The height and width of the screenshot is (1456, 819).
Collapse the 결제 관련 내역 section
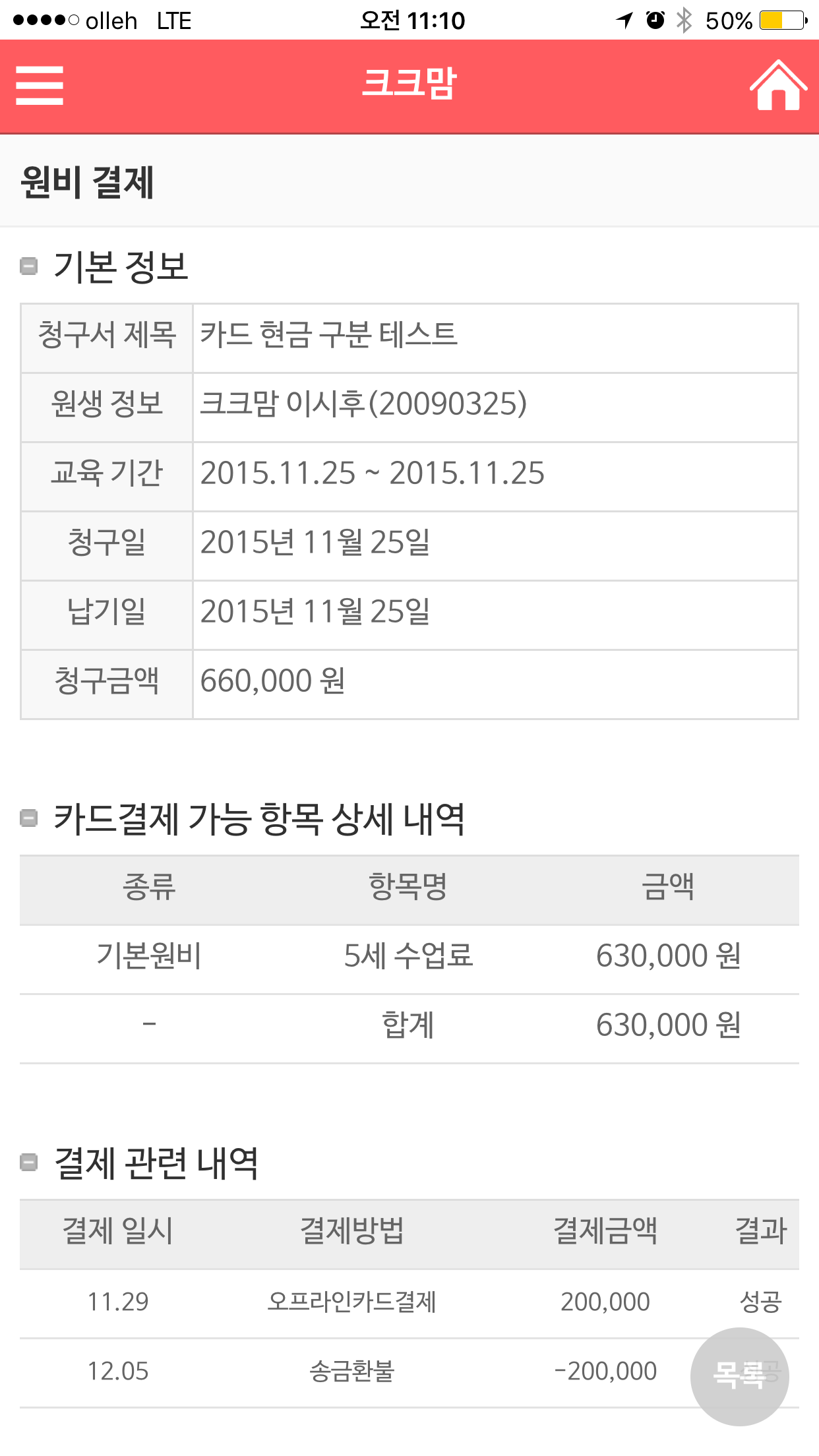point(29,1162)
